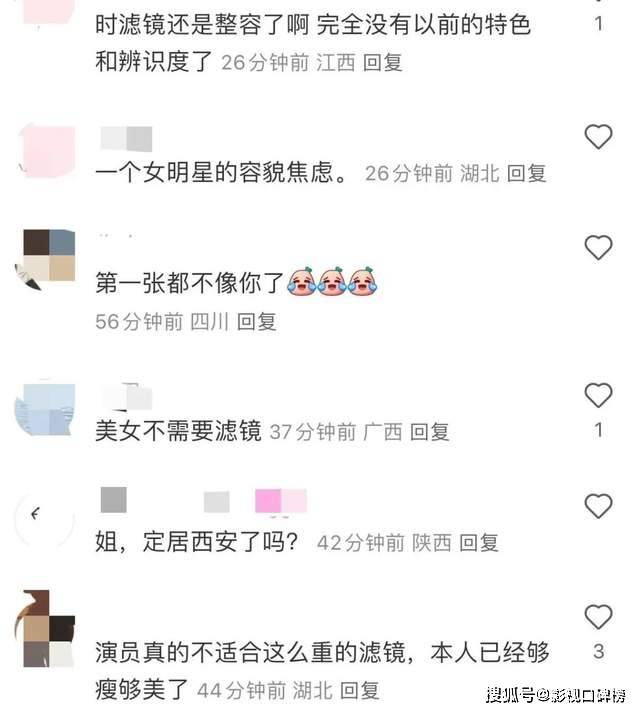Reply to the 陕西 comment about 西安

(x=478, y=542)
